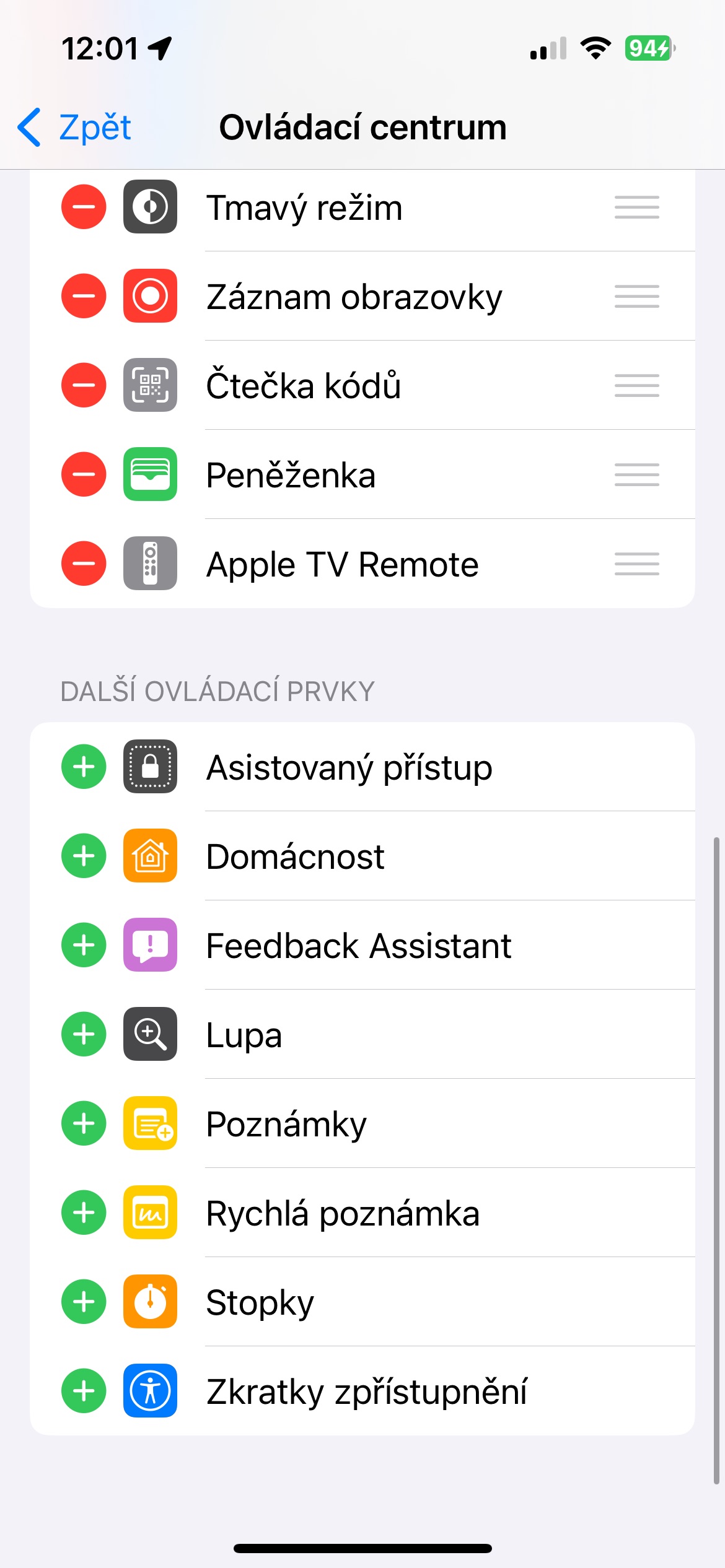The width and height of the screenshot is (725, 1568).
Task: Remove Záznam obrazovky control
Action: [x=84, y=296]
